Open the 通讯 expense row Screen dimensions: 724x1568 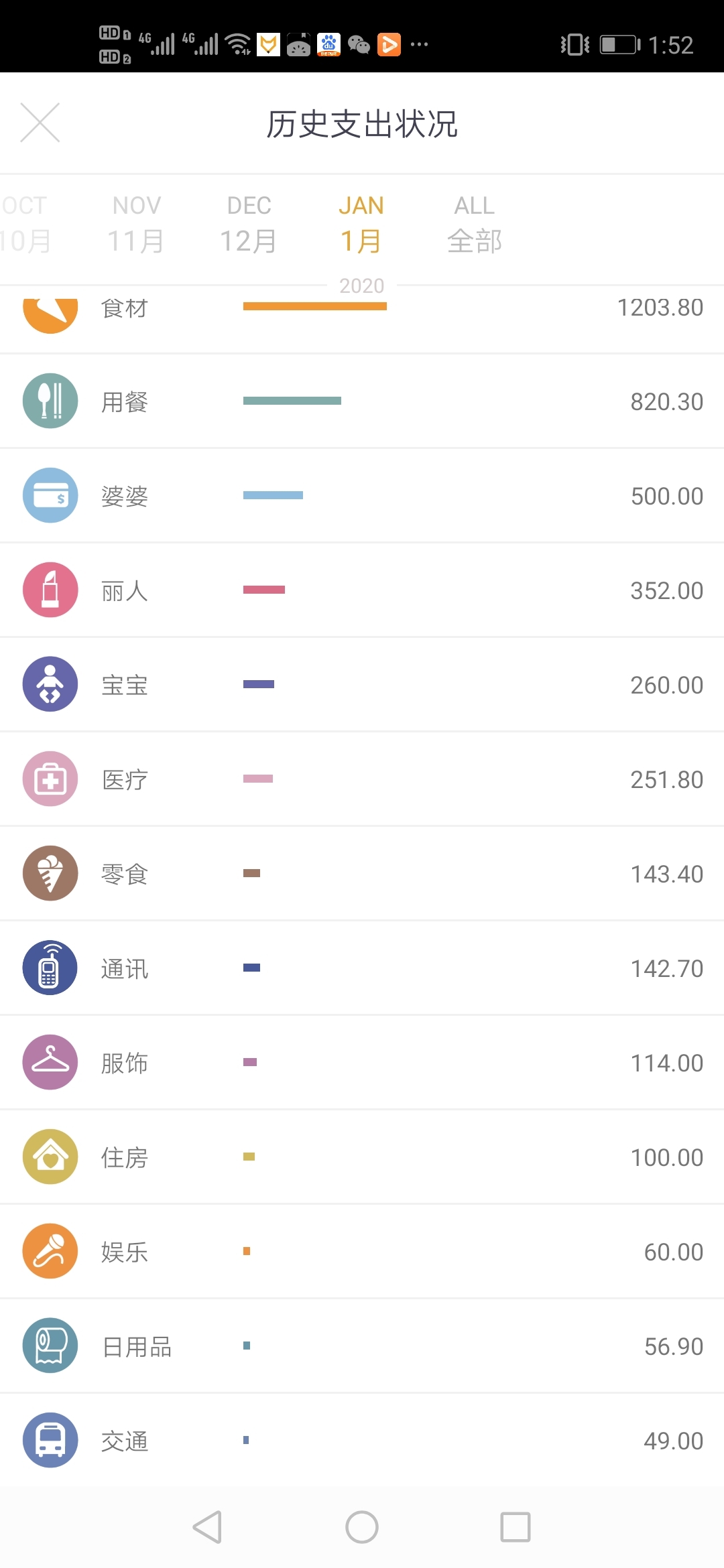pos(362,968)
